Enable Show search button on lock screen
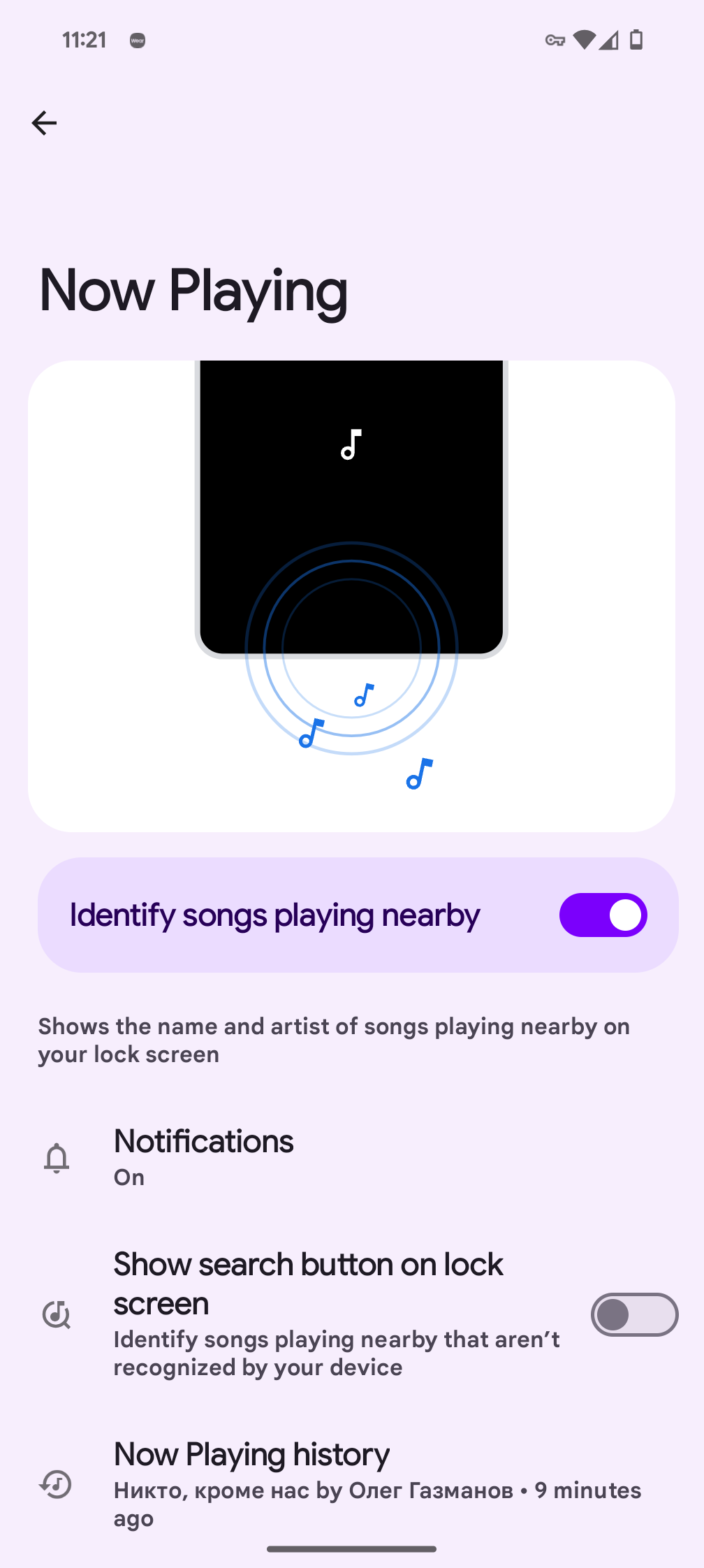The width and height of the screenshot is (704, 1568). point(633,1314)
